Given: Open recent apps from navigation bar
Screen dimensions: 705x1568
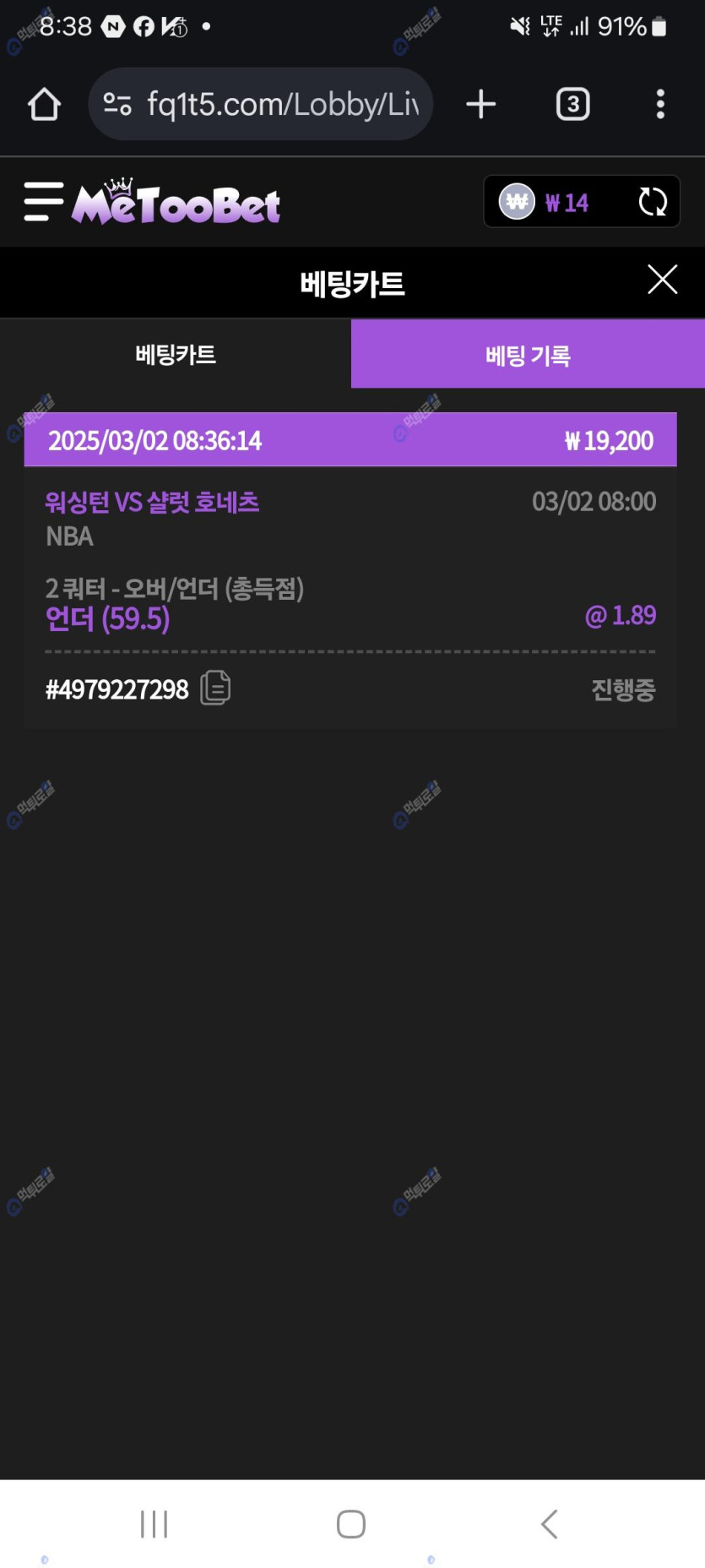Looking at the screenshot, I should click(154, 1524).
